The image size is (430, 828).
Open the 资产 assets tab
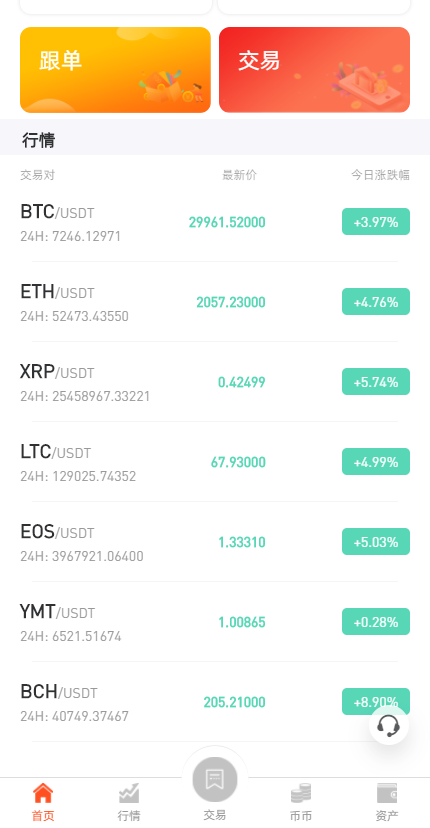387,802
